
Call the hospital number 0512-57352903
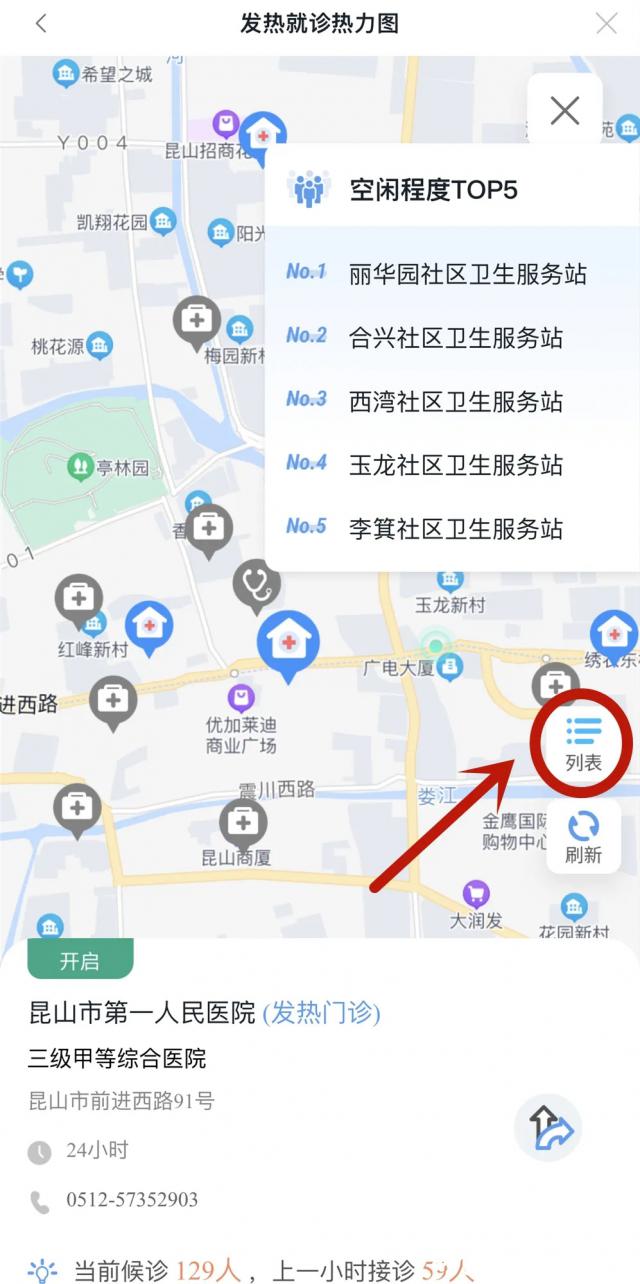click(x=132, y=1200)
